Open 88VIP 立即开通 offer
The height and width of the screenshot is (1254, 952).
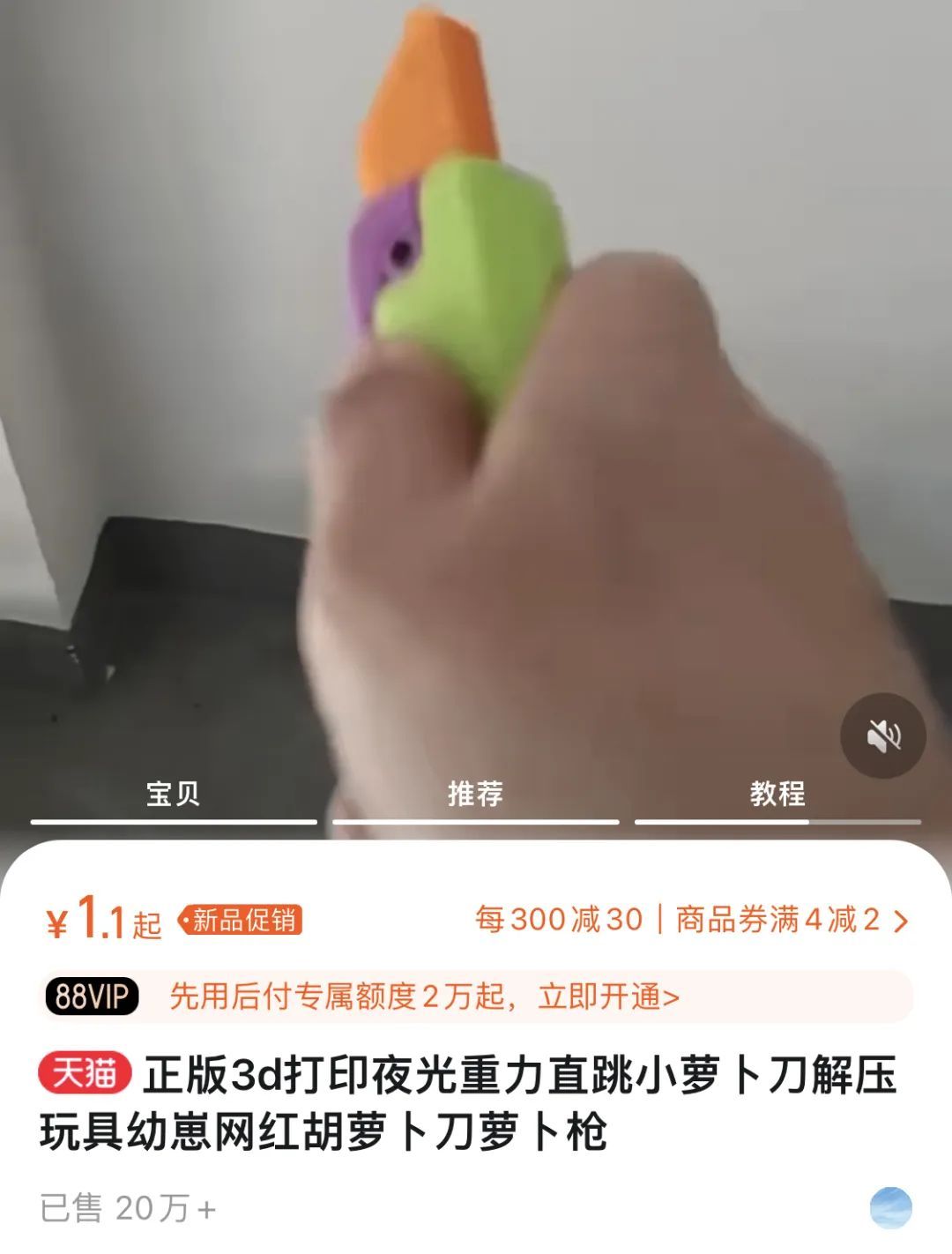pos(608,996)
